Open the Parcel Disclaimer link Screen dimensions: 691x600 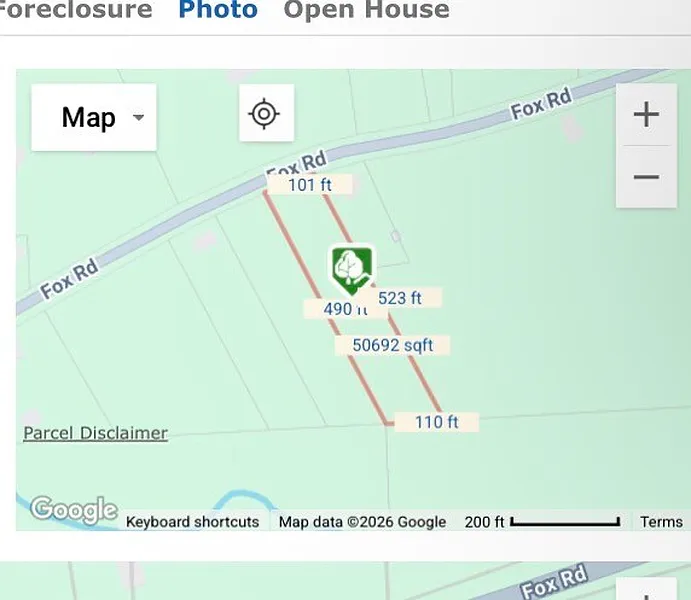click(x=96, y=433)
